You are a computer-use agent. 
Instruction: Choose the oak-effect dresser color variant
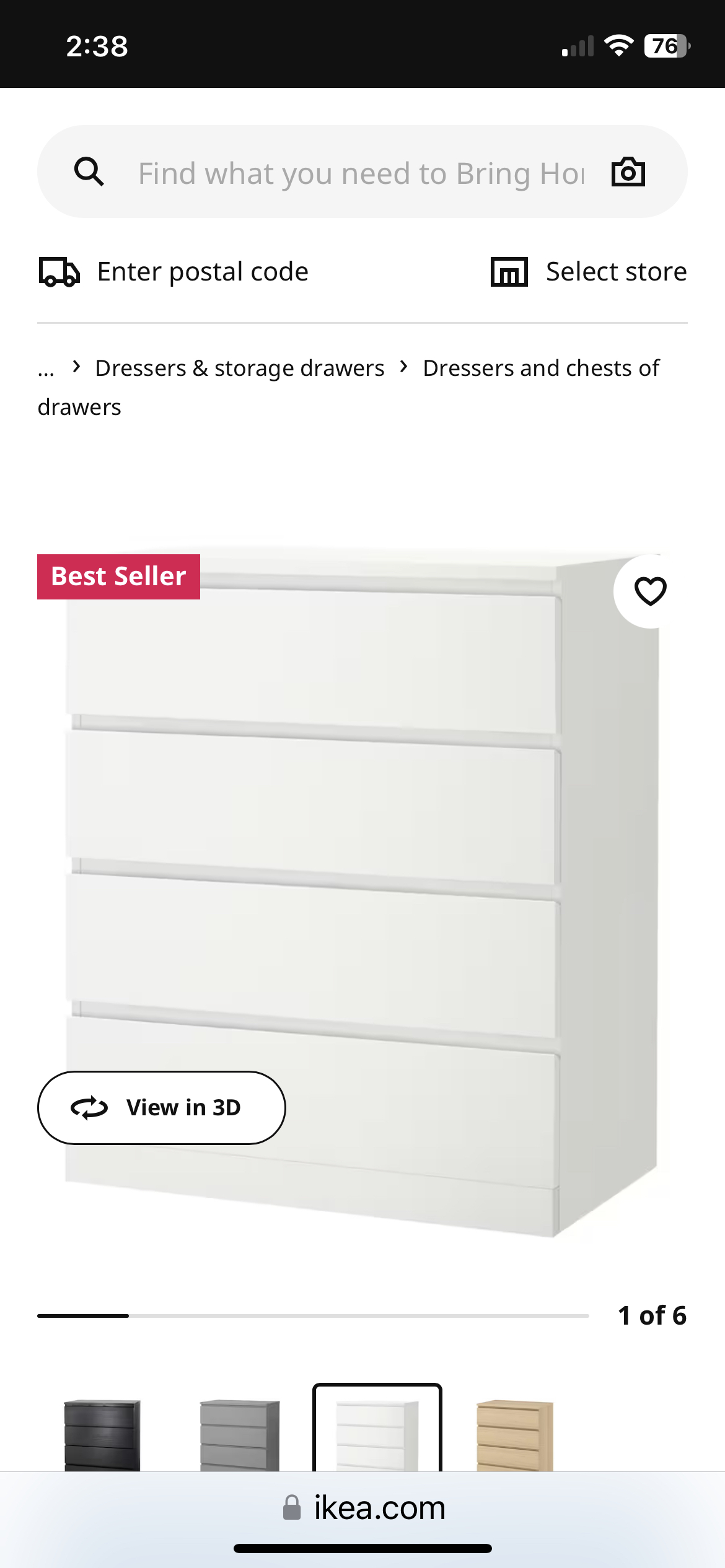point(514,1434)
